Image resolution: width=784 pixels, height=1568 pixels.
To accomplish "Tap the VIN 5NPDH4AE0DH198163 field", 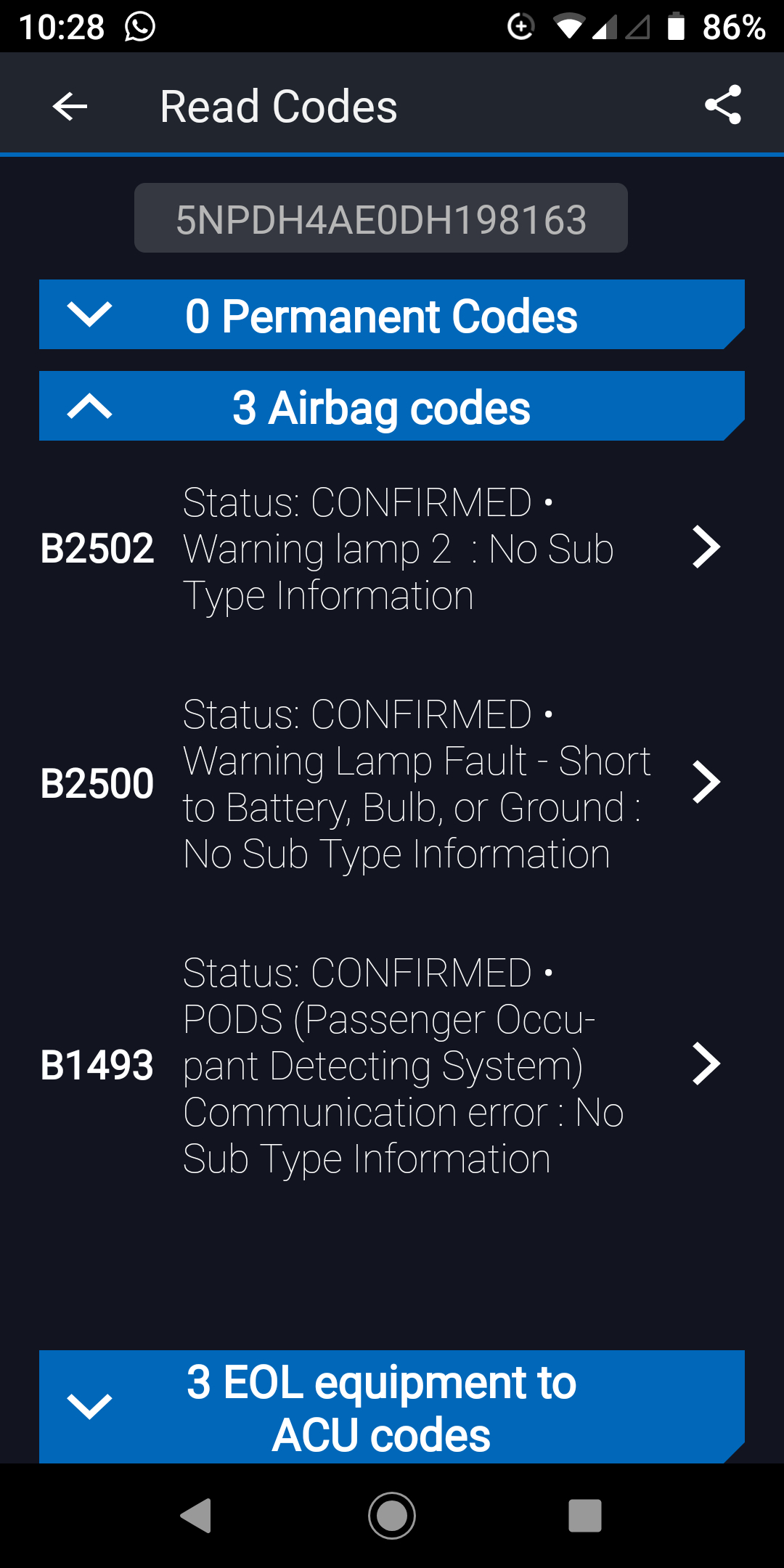I will (381, 219).
